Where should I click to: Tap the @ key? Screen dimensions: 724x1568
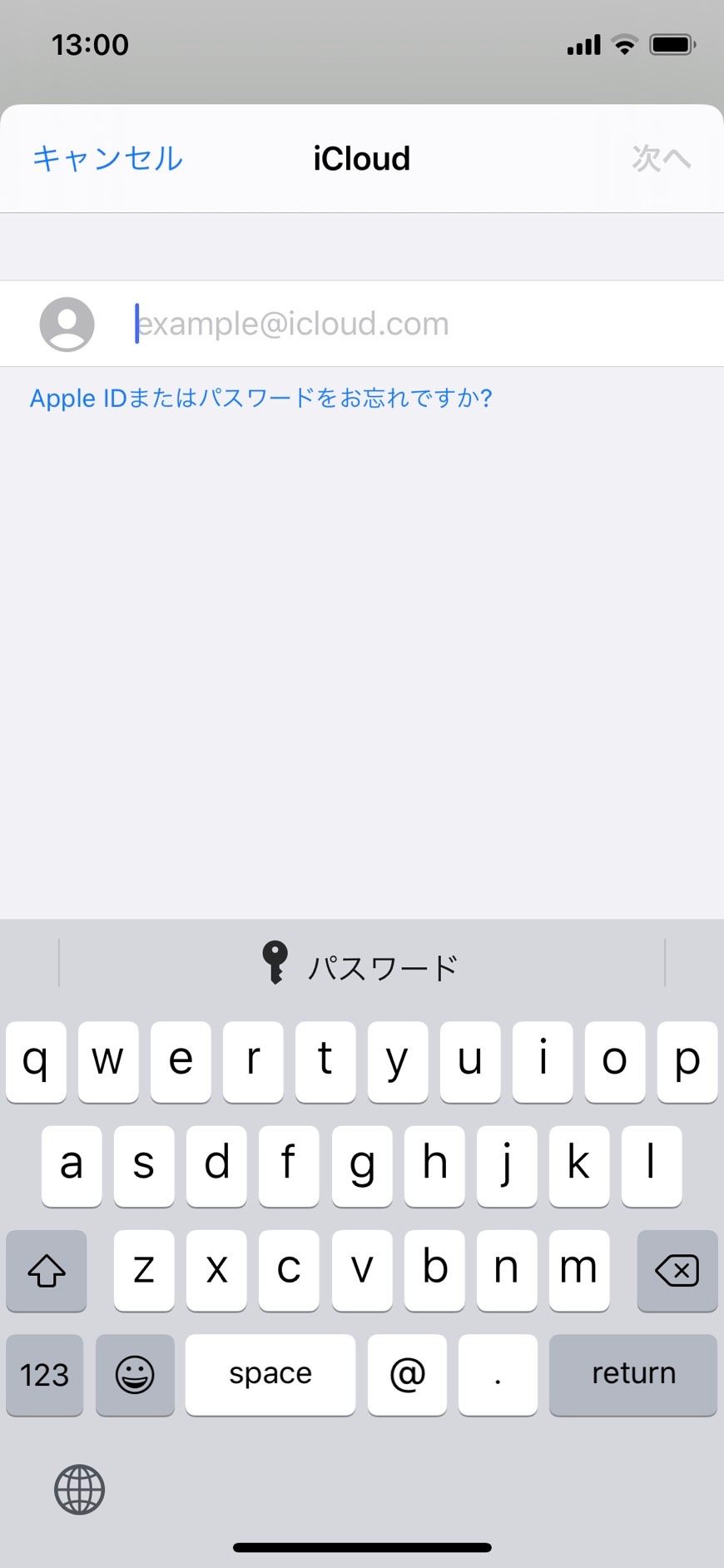click(x=407, y=1374)
